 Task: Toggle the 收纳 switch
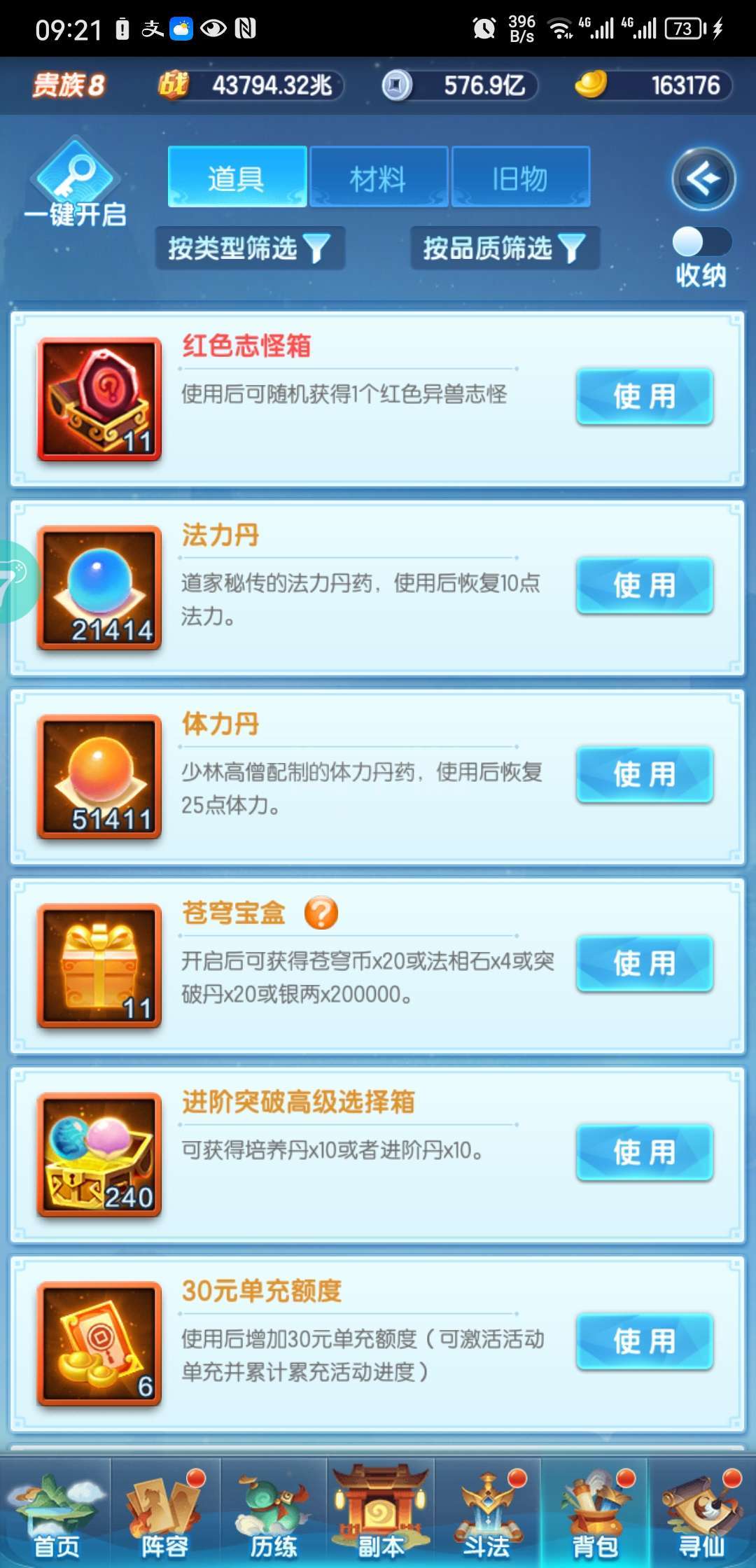point(701,242)
